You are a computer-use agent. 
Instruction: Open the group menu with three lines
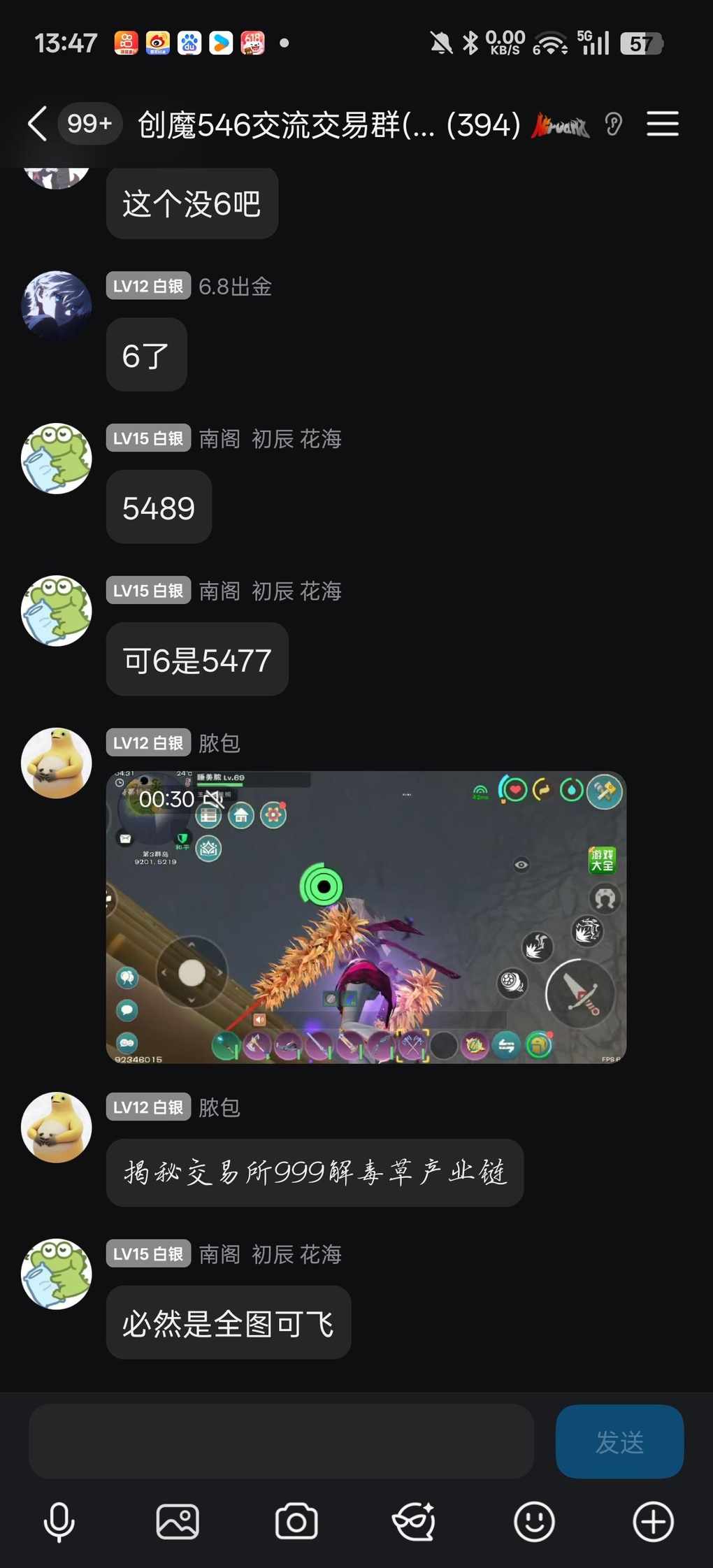pyautogui.click(x=662, y=124)
